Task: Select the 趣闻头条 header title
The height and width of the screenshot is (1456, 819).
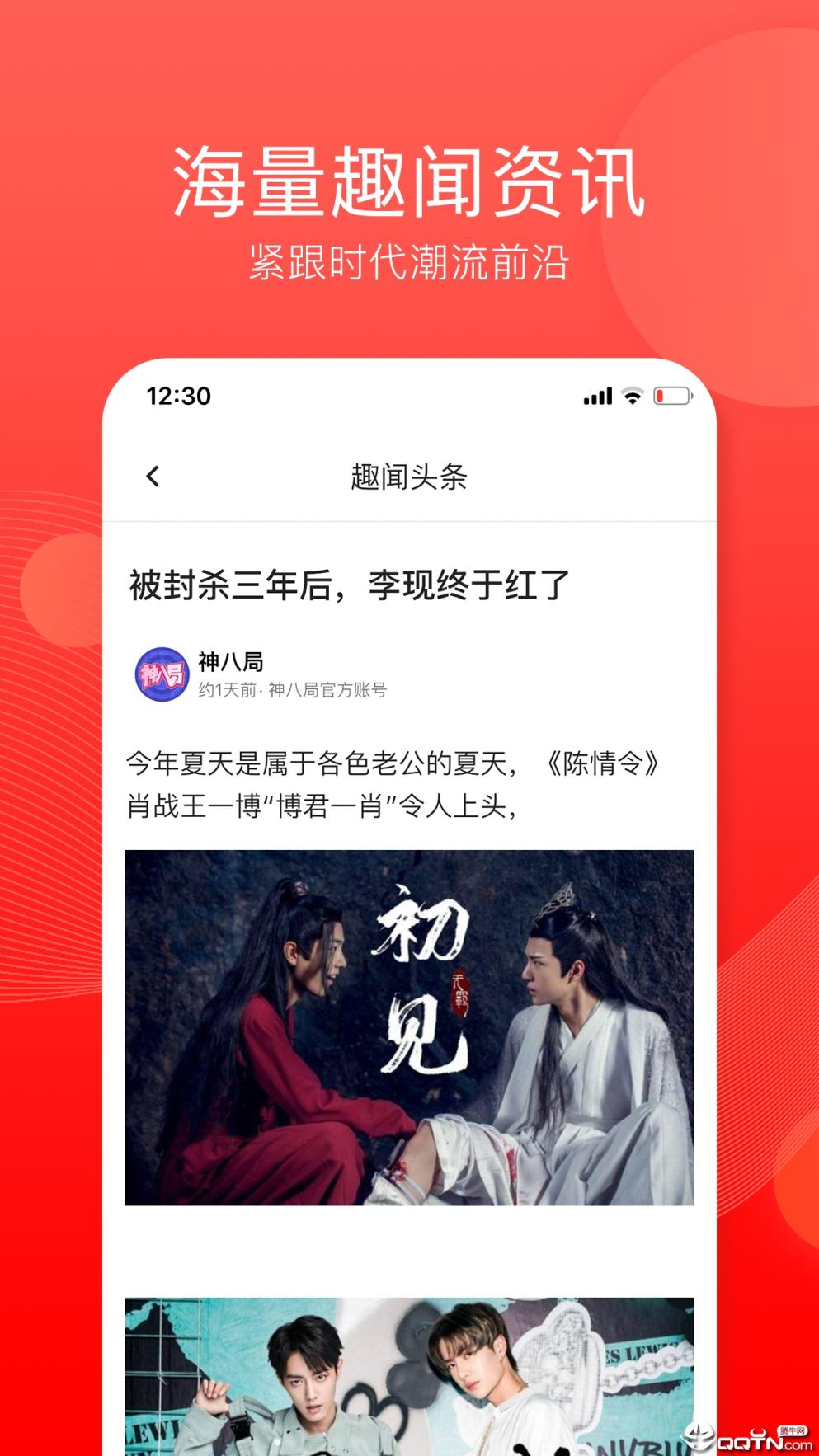Action: (410, 477)
